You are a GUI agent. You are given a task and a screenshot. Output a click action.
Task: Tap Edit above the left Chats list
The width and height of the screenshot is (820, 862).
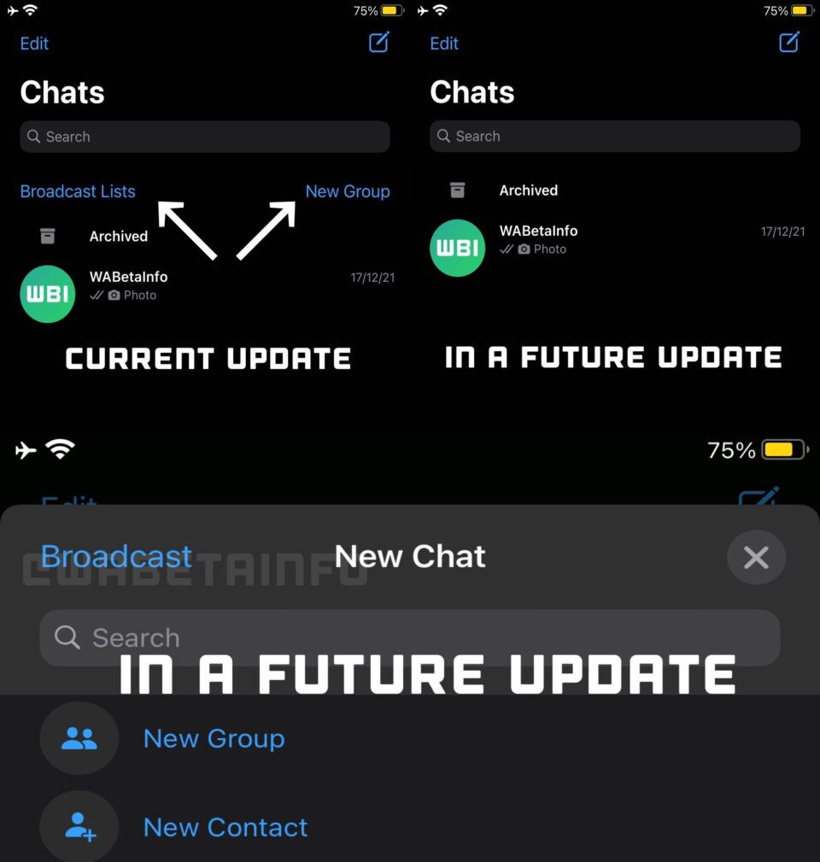pyautogui.click(x=33, y=43)
